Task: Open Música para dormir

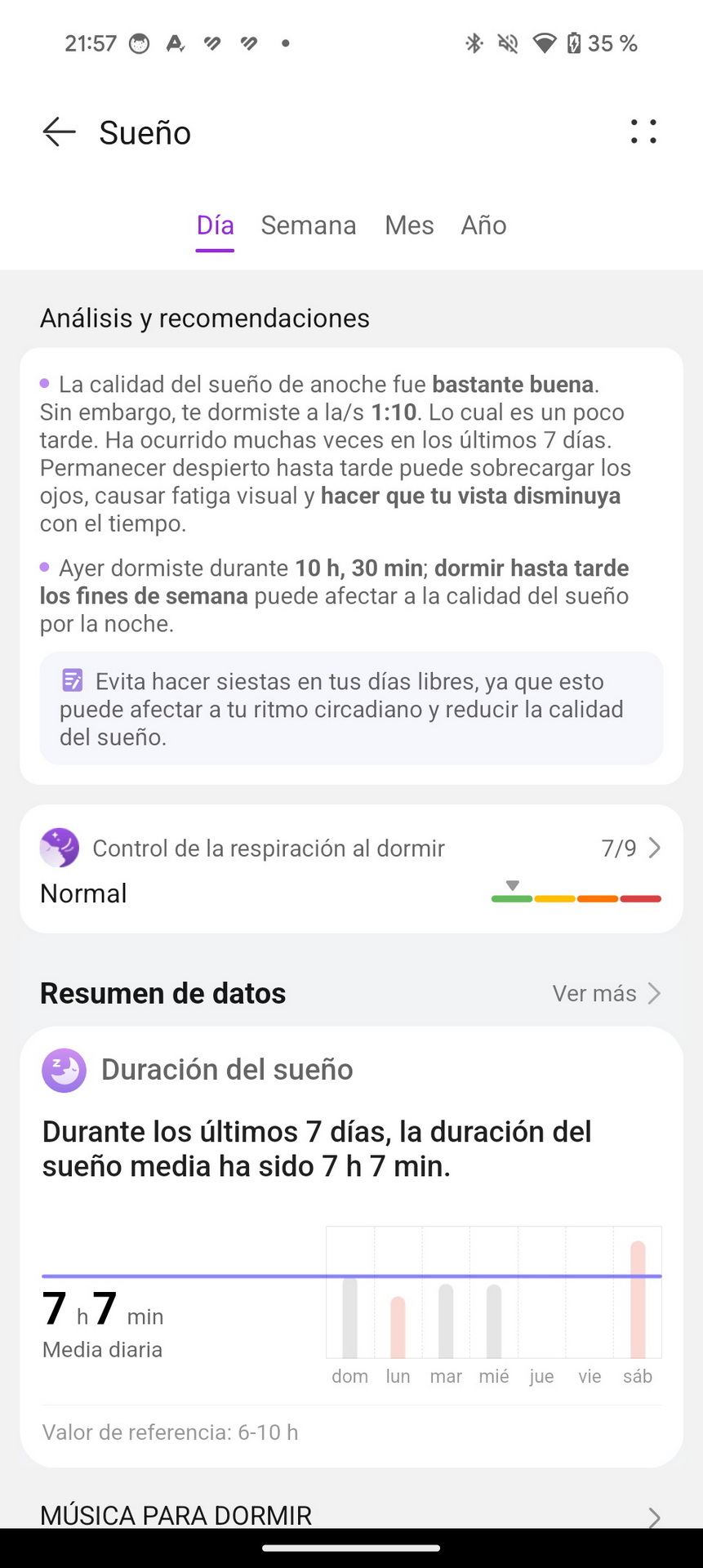Action: point(351,1516)
